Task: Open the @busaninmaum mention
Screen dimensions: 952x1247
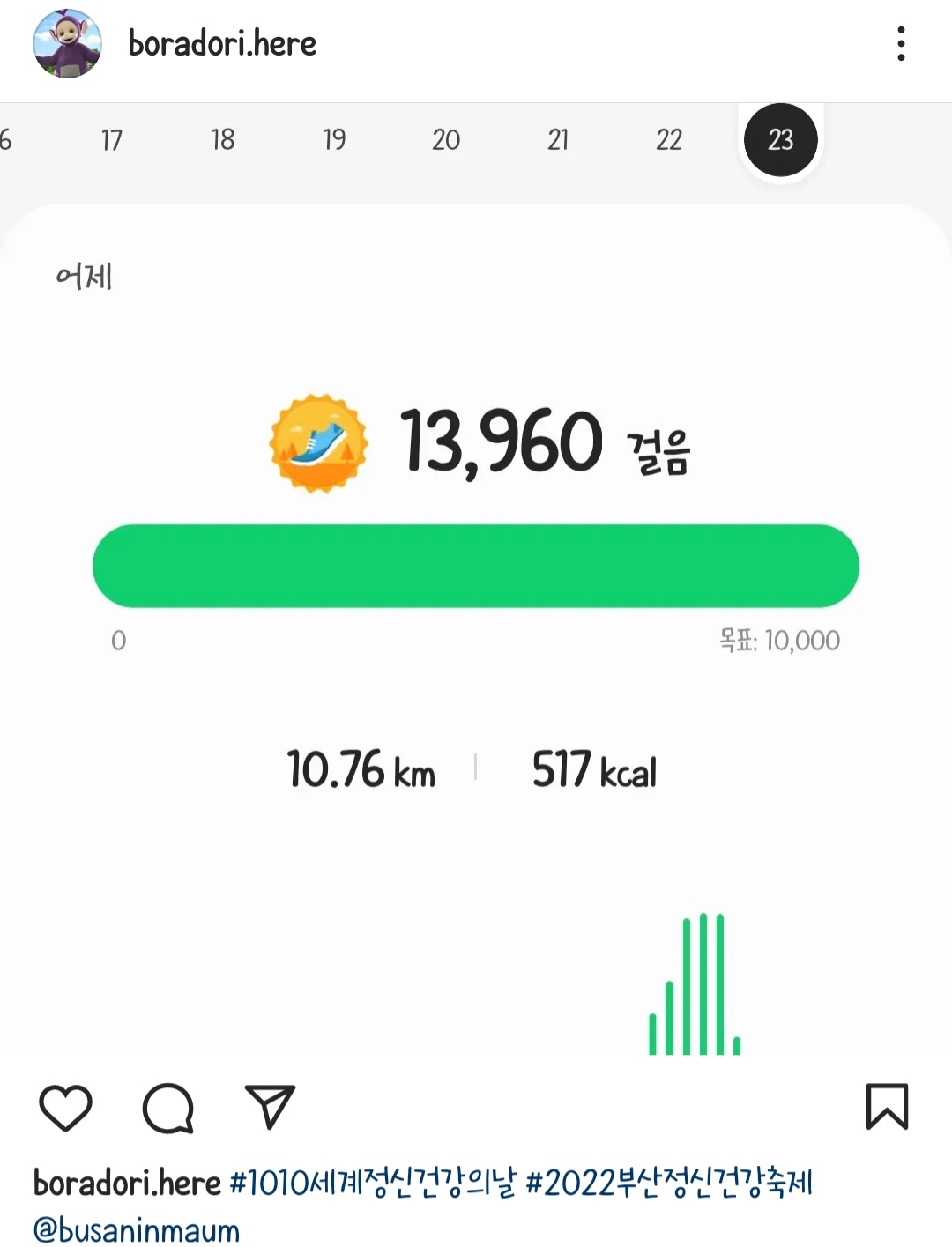Action: coord(137,1230)
